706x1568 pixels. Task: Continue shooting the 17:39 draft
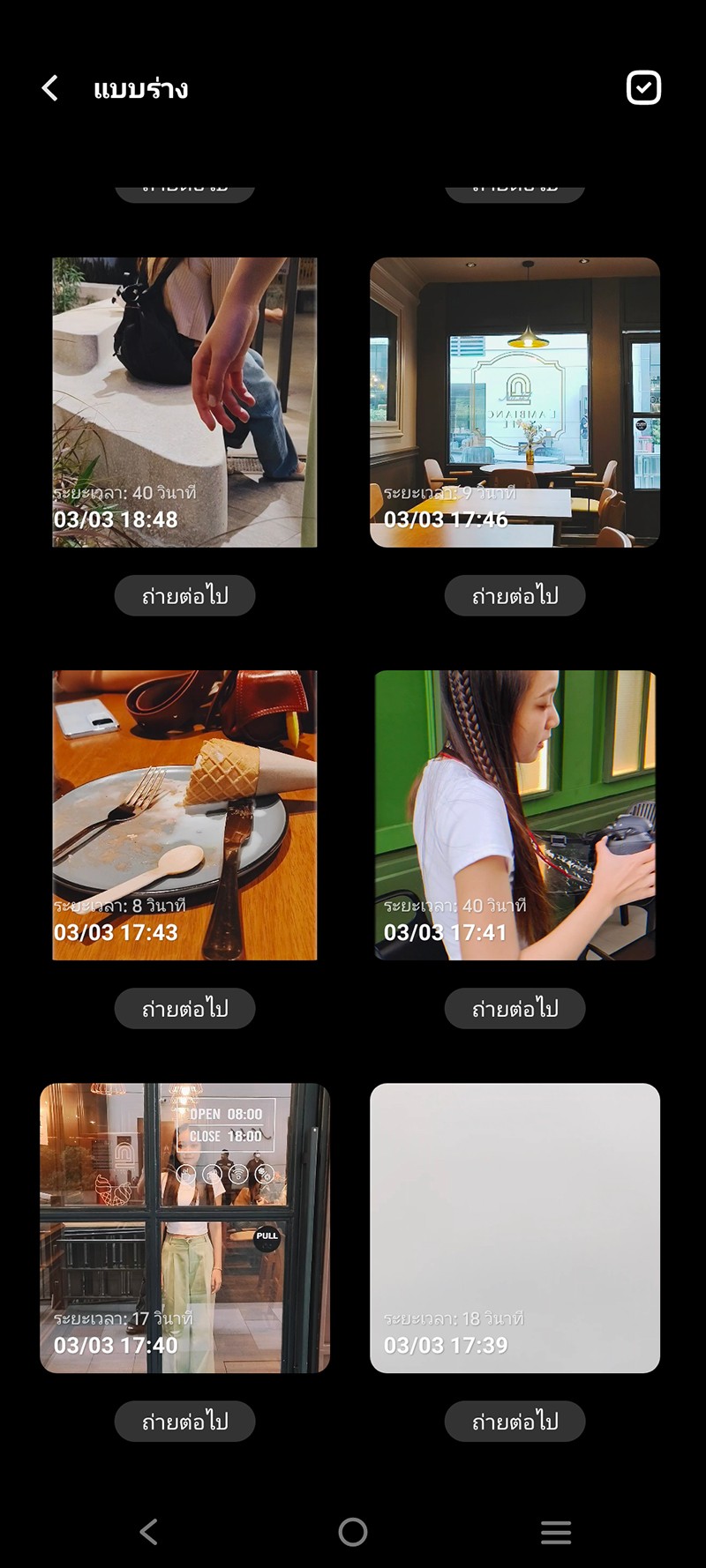[514, 1422]
